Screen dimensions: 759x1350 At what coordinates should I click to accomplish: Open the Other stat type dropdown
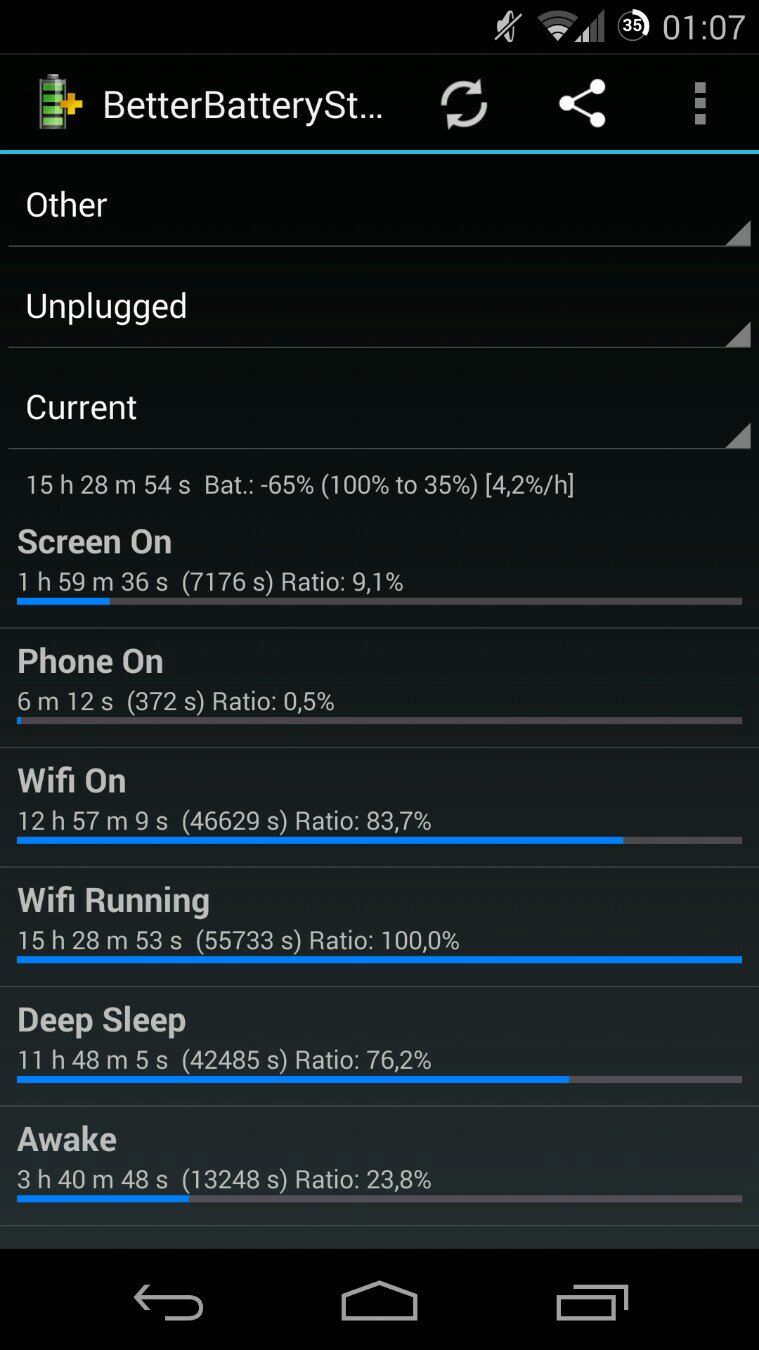(379, 206)
